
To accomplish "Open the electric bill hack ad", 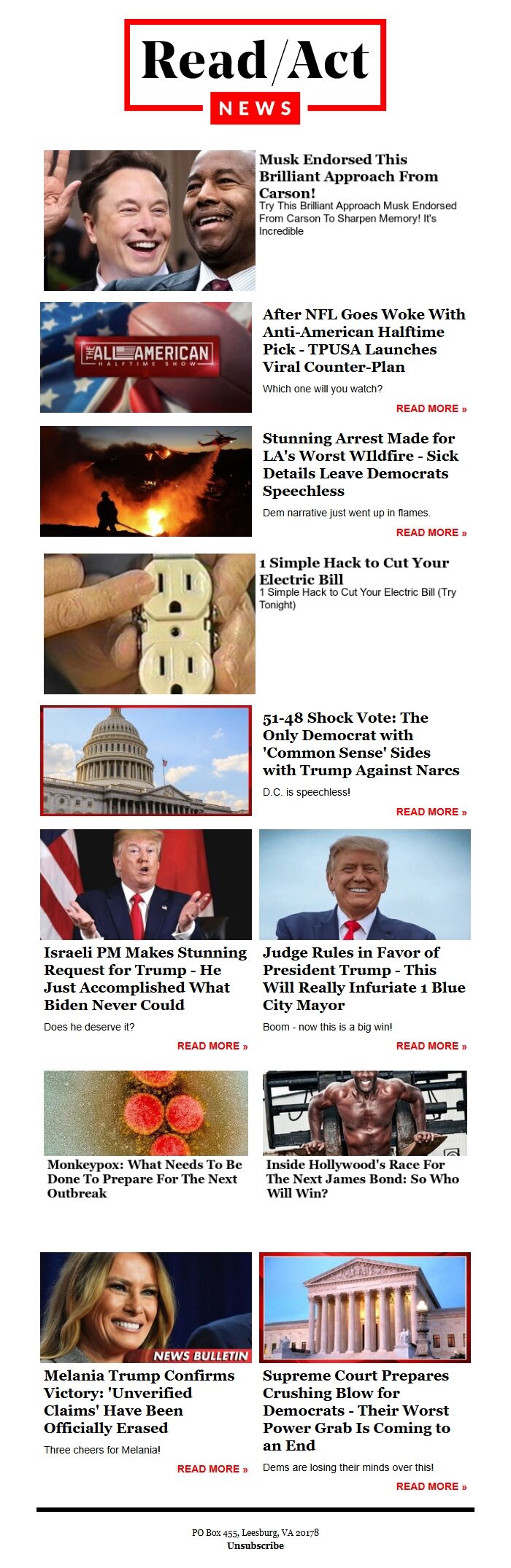I will coord(354,570).
